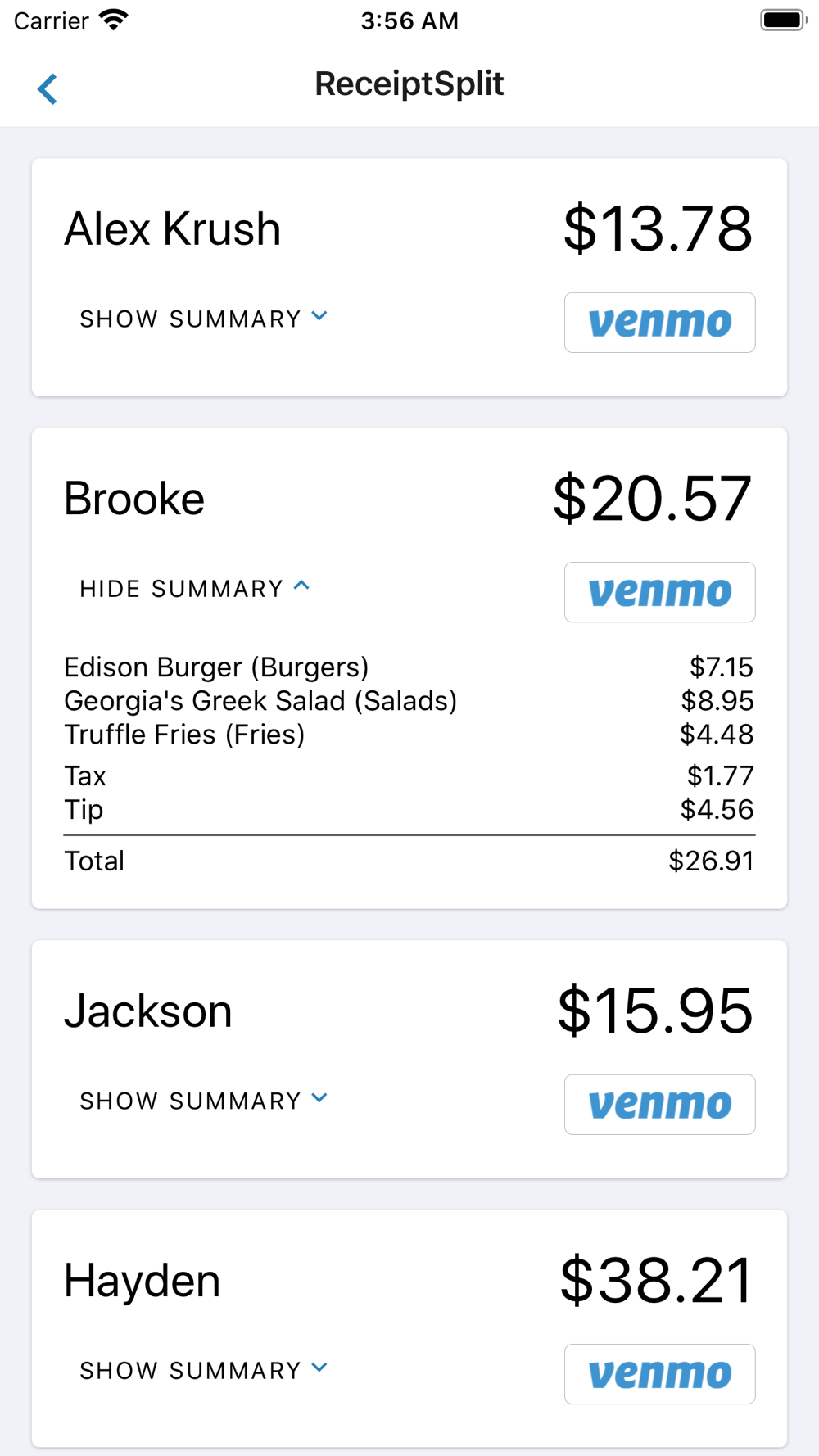Tap the Venmo button on Jackson's card

point(659,1105)
